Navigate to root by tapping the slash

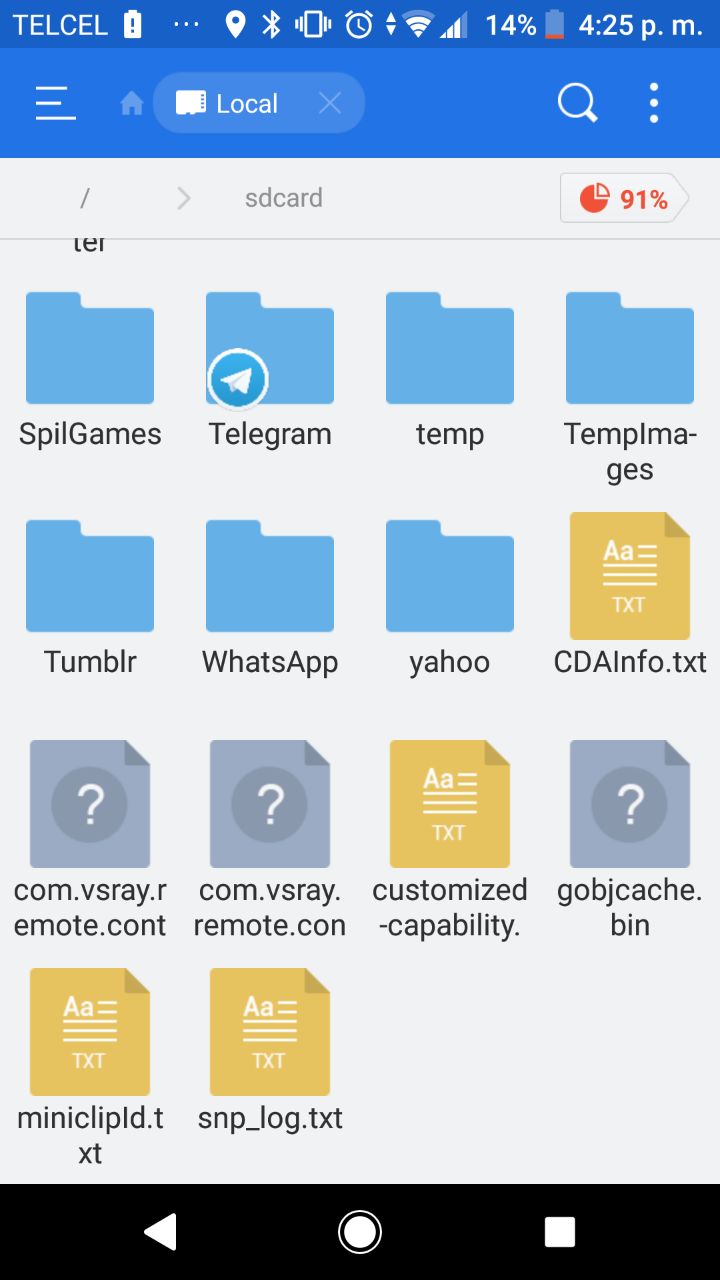[84, 197]
